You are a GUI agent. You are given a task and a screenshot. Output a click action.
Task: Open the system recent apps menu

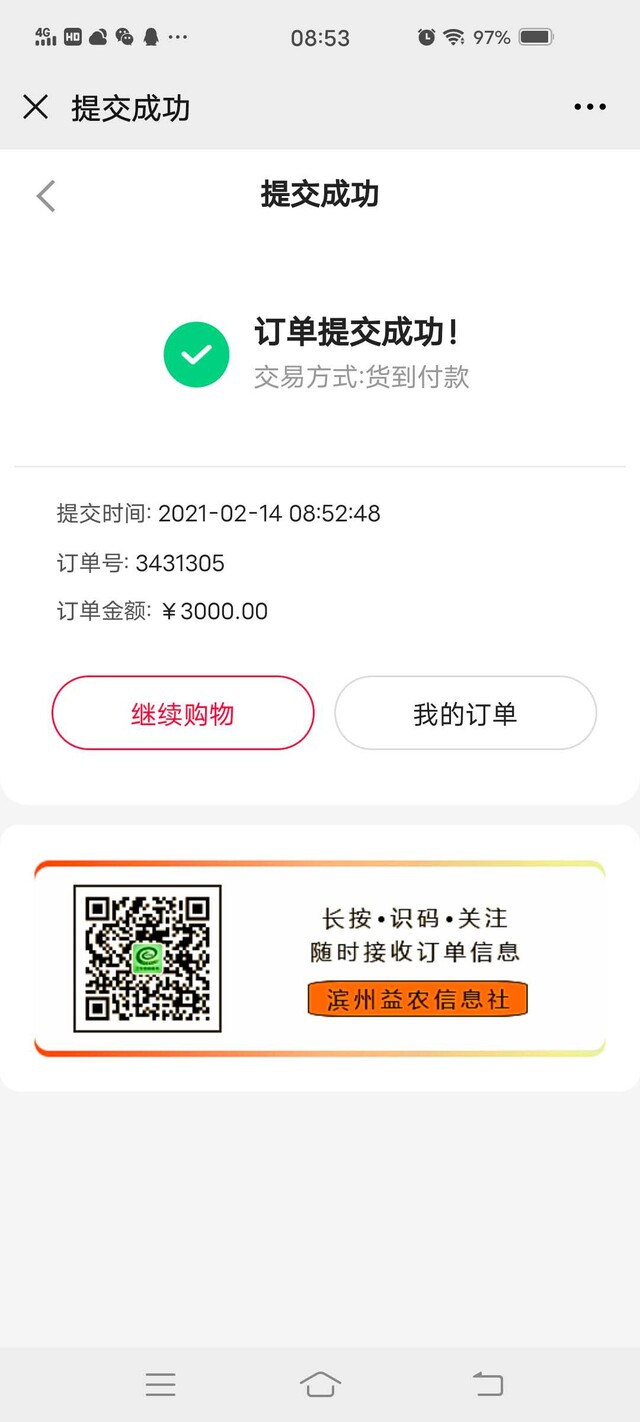(x=160, y=1384)
